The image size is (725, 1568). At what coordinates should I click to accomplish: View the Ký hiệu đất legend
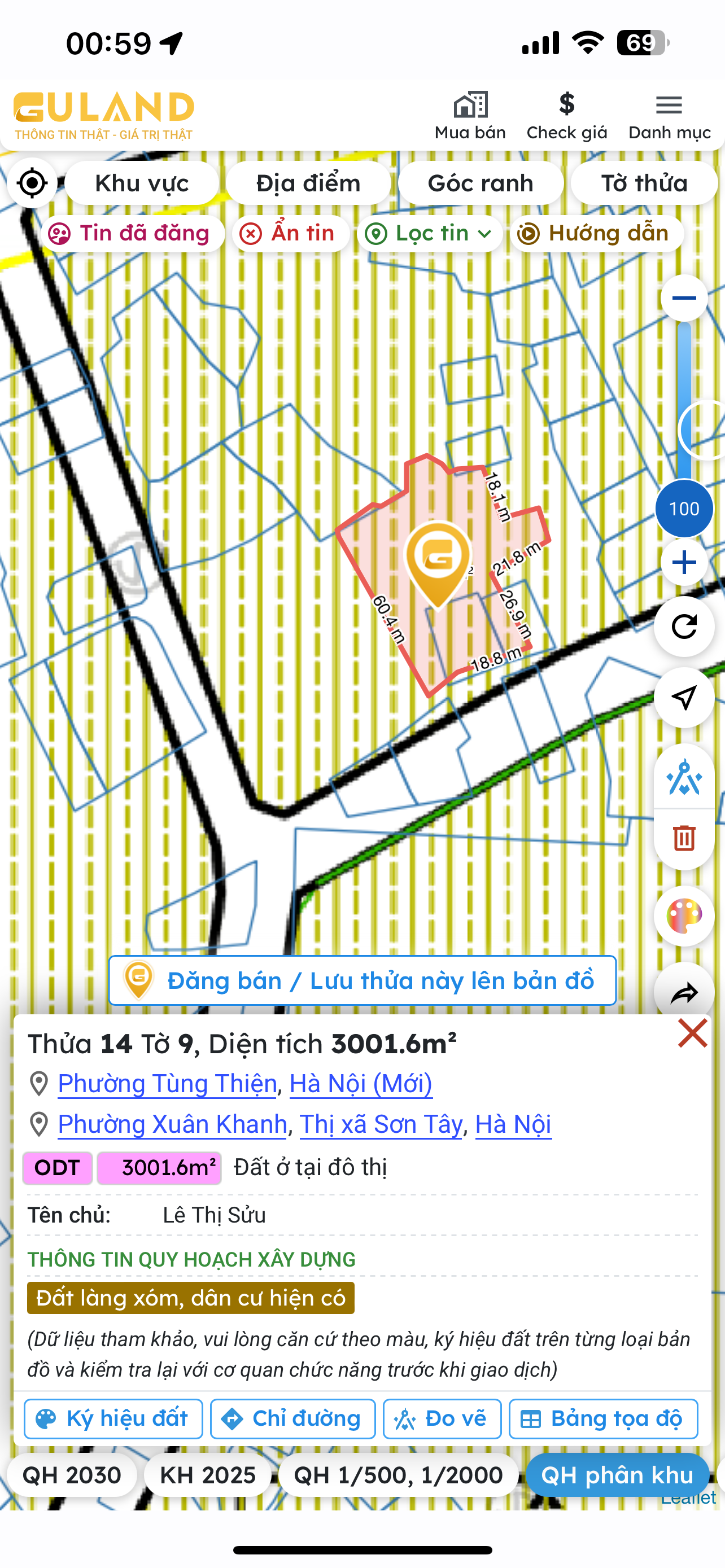click(113, 1419)
